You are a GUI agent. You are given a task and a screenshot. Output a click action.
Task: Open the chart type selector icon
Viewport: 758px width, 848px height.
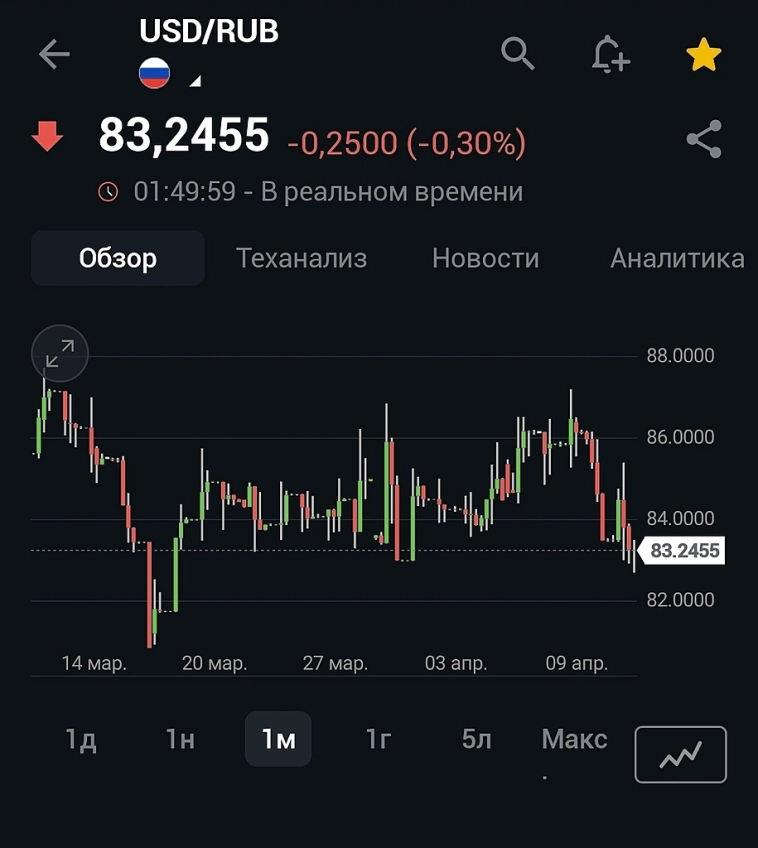click(680, 754)
